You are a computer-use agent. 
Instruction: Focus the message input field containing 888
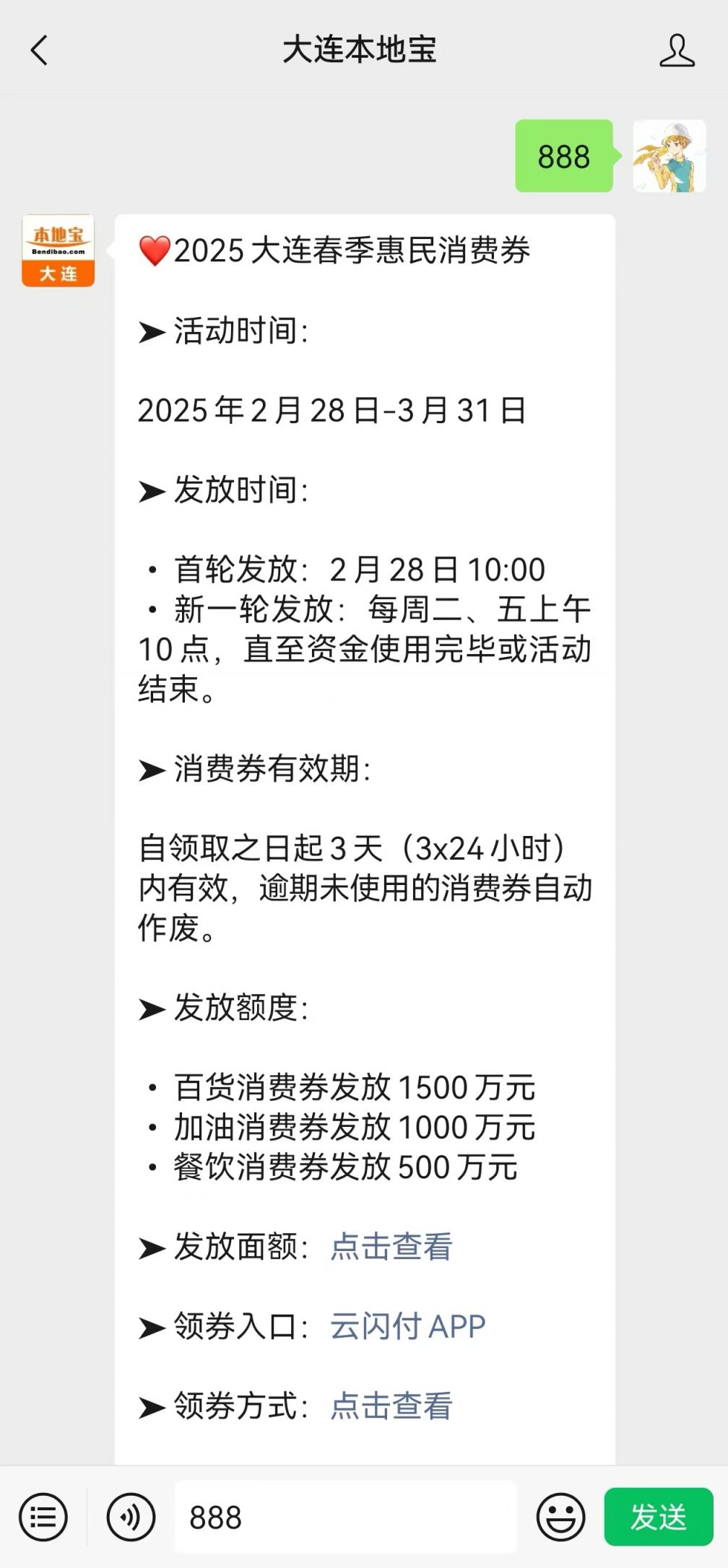click(346, 1517)
